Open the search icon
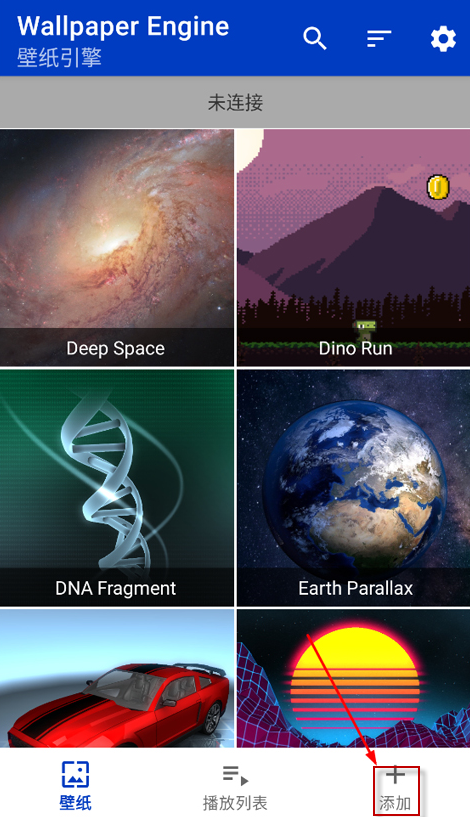 coord(315,39)
